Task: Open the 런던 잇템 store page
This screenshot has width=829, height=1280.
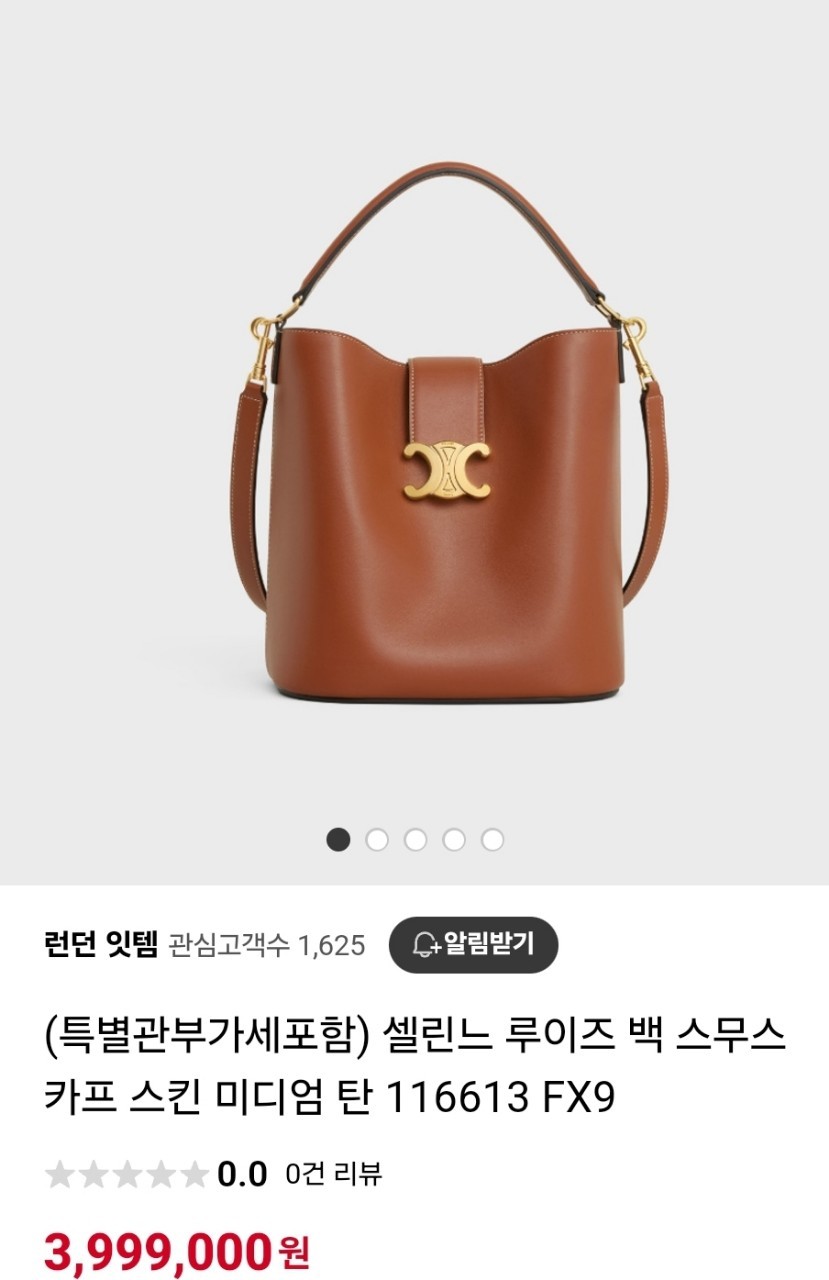Action: click(x=101, y=944)
